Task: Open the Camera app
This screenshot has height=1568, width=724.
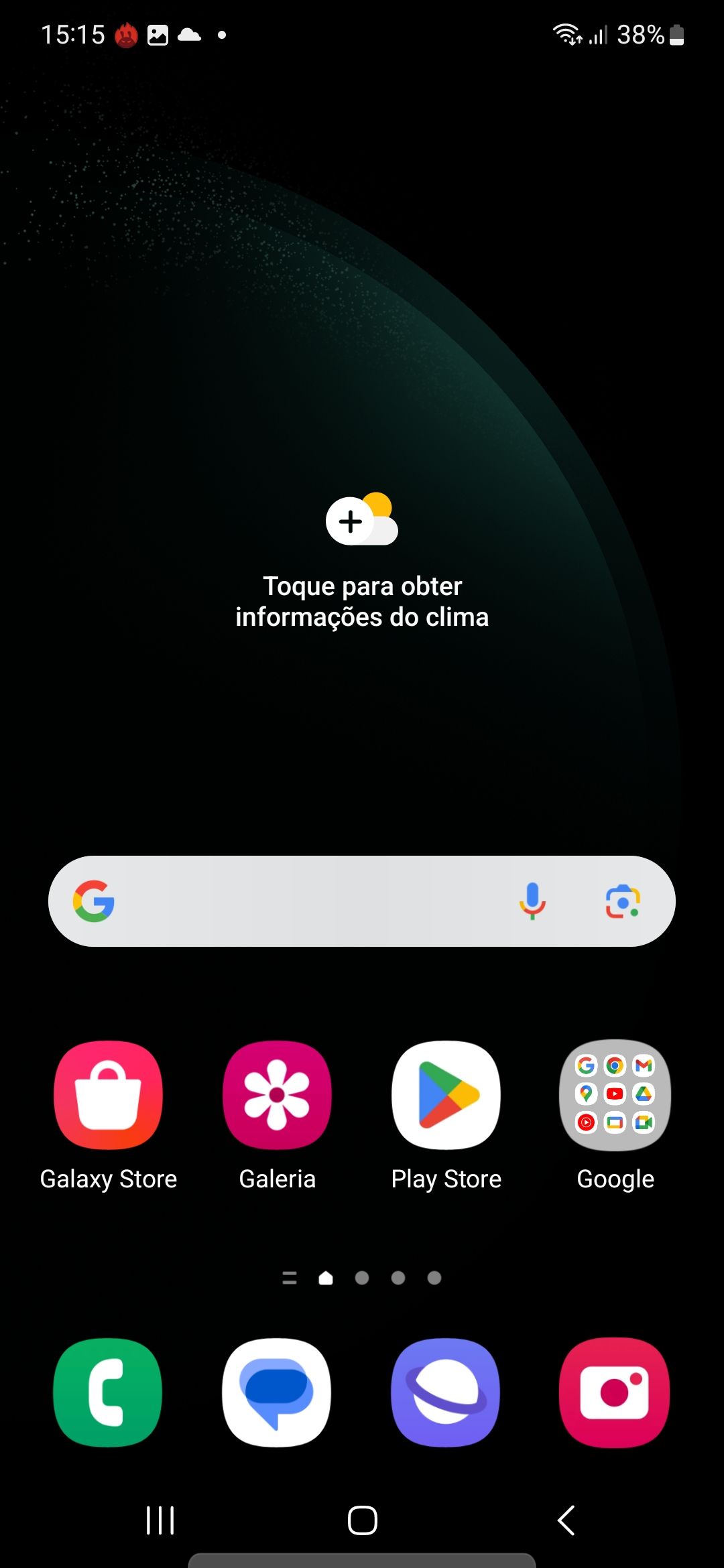Action: coord(615,1392)
